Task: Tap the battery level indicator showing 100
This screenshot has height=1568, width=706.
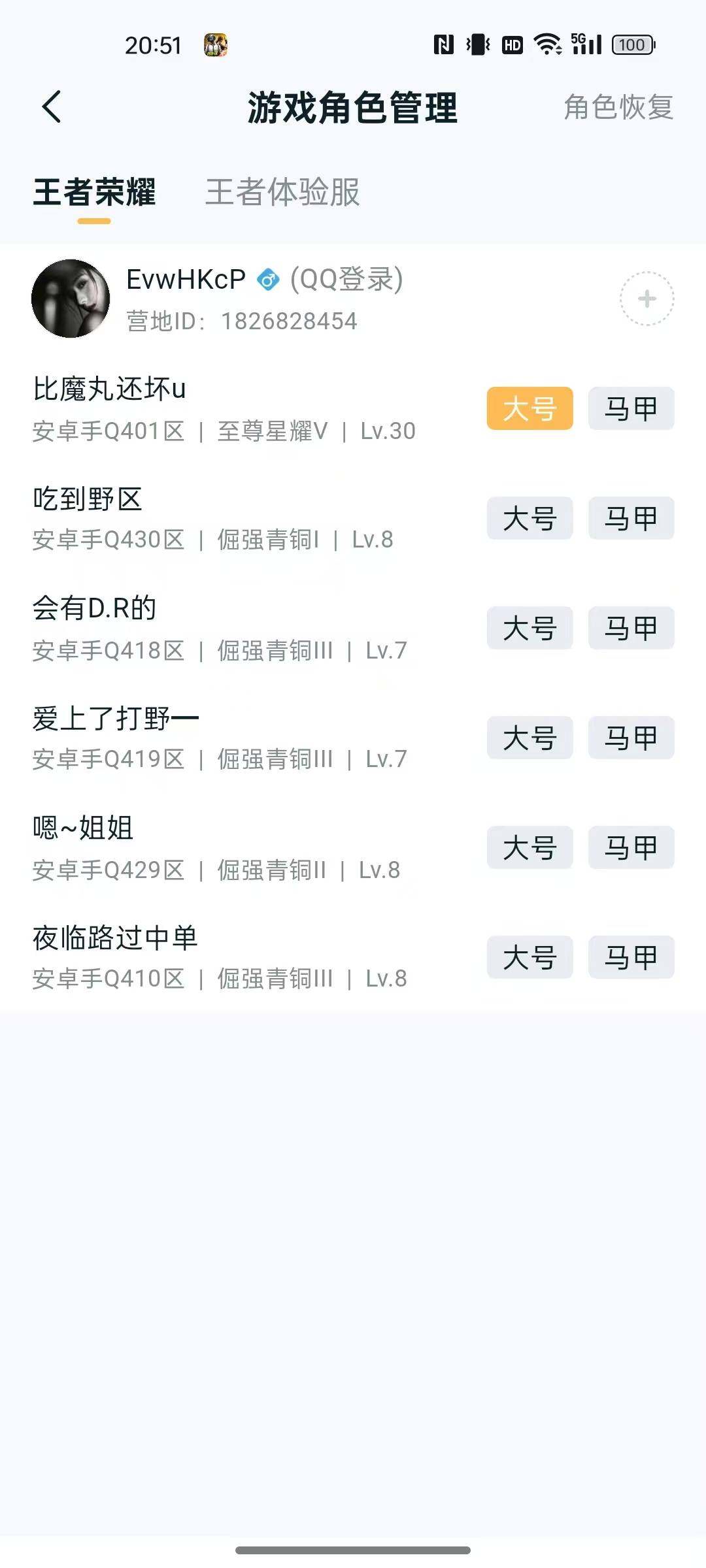Action: point(631,44)
